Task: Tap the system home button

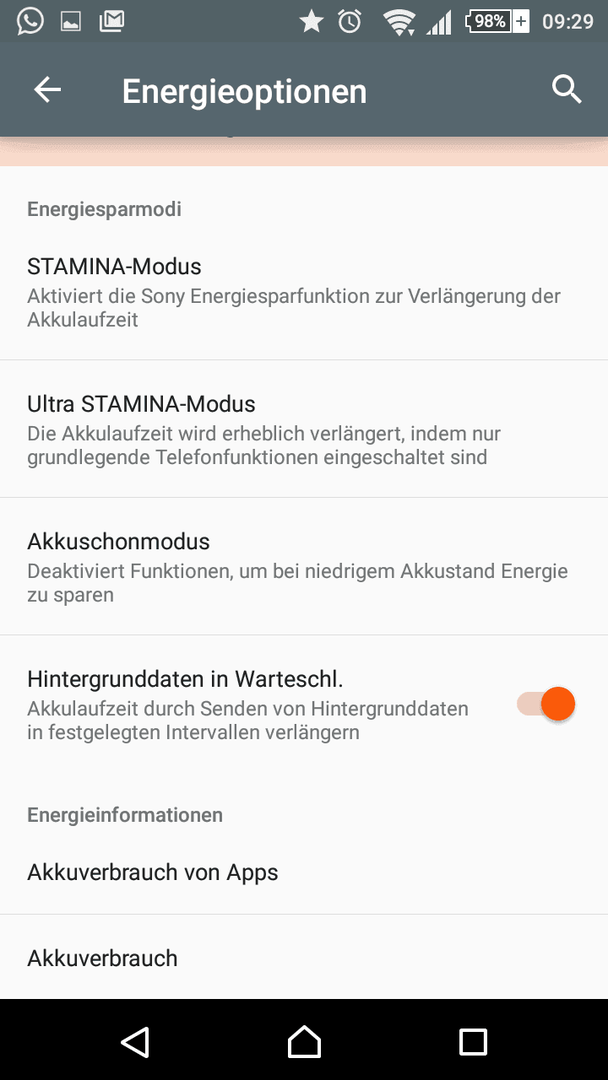Action: click(x=304, y=1041)
